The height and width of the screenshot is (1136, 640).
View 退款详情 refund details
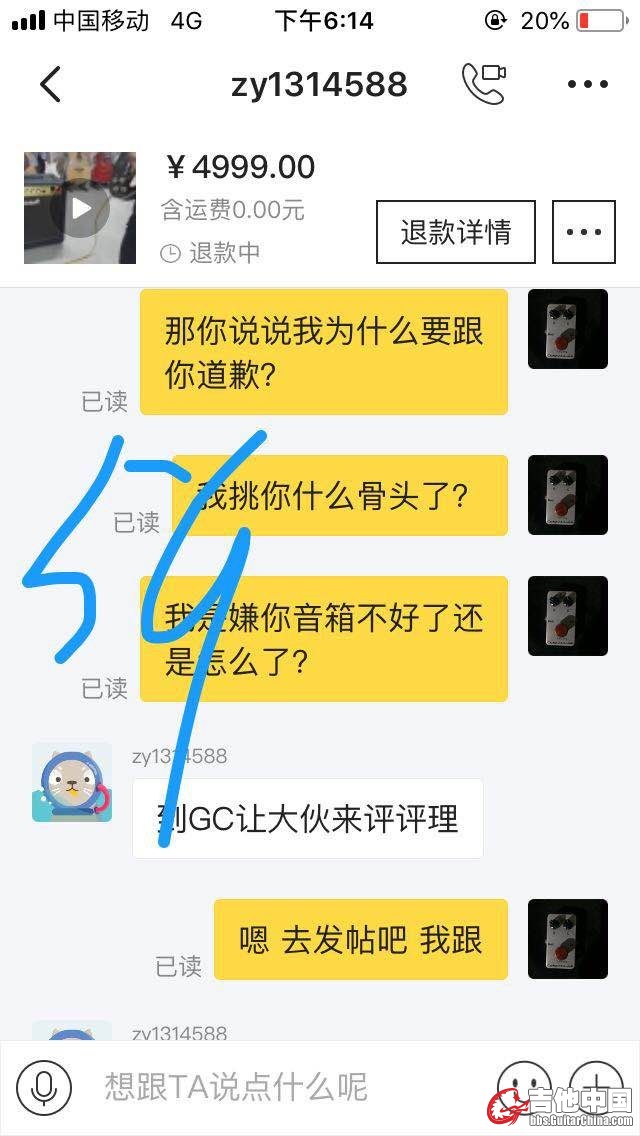coord(455,232)
